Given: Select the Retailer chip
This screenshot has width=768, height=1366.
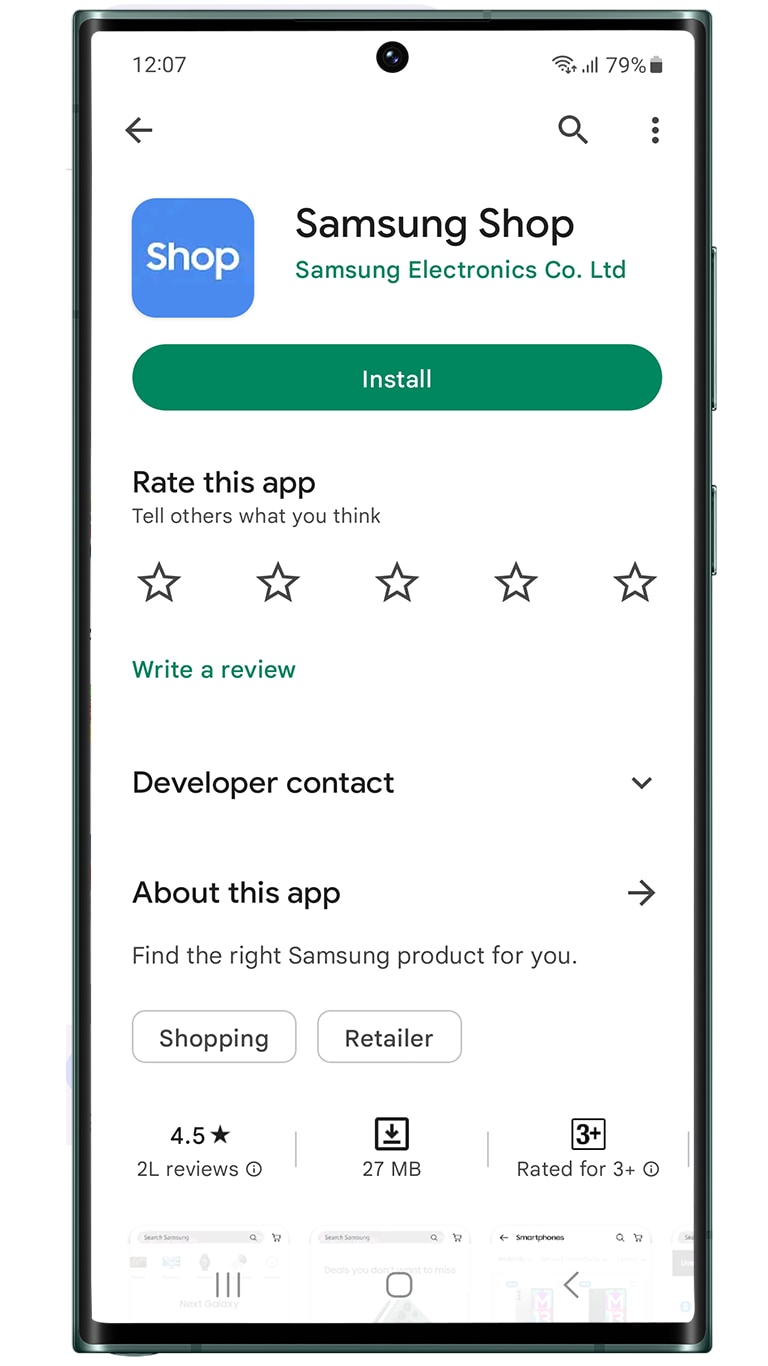Looking at the screenshot, I should coord(389,1037).
